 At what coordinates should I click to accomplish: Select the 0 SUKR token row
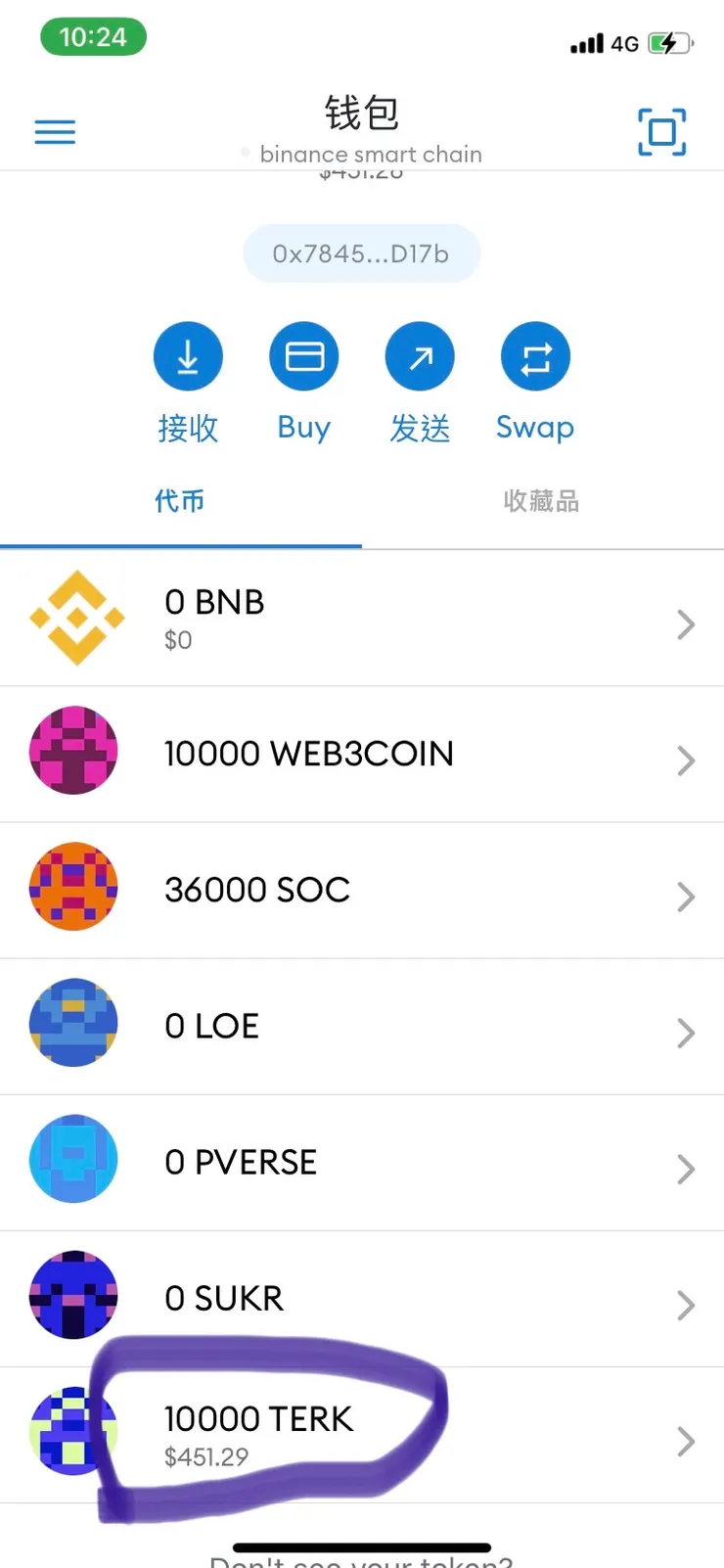[x=362, y=1298]
